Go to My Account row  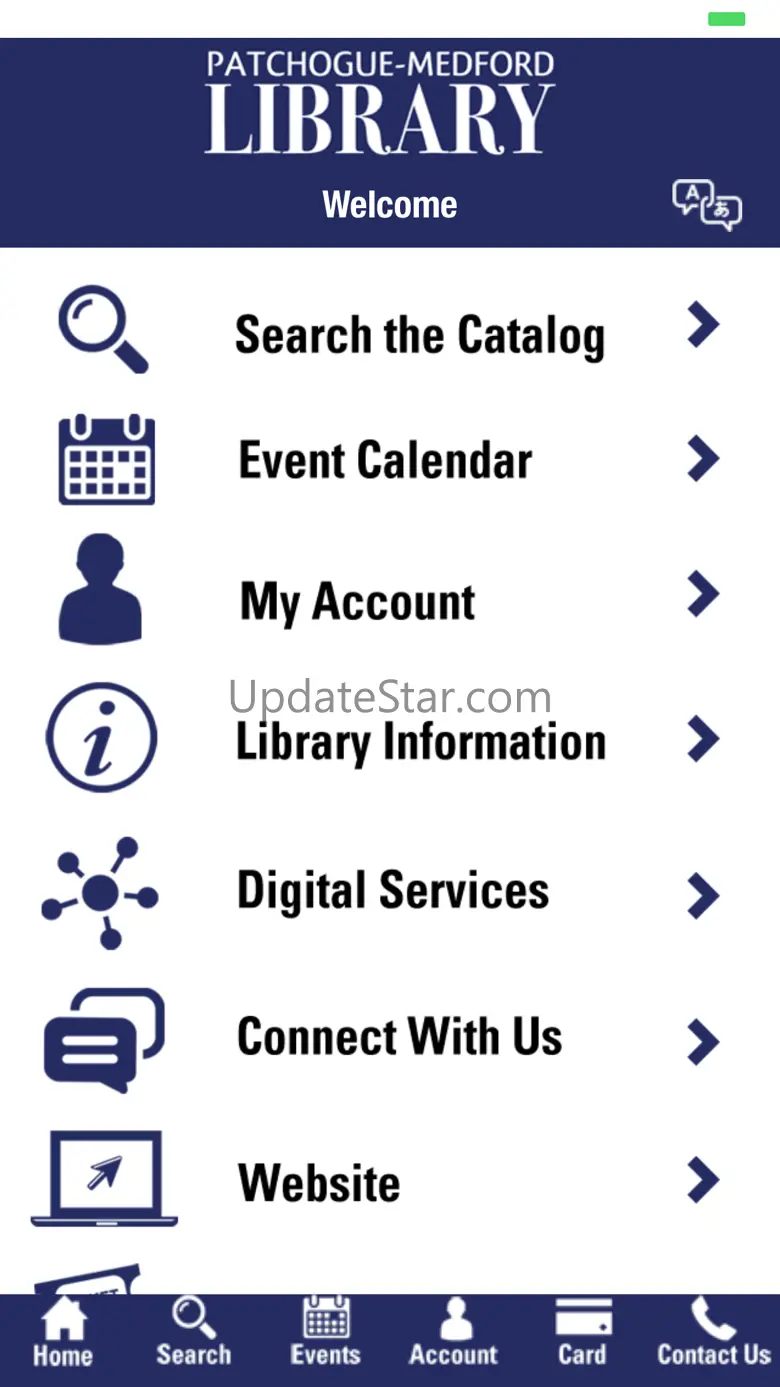coord(357,601)
